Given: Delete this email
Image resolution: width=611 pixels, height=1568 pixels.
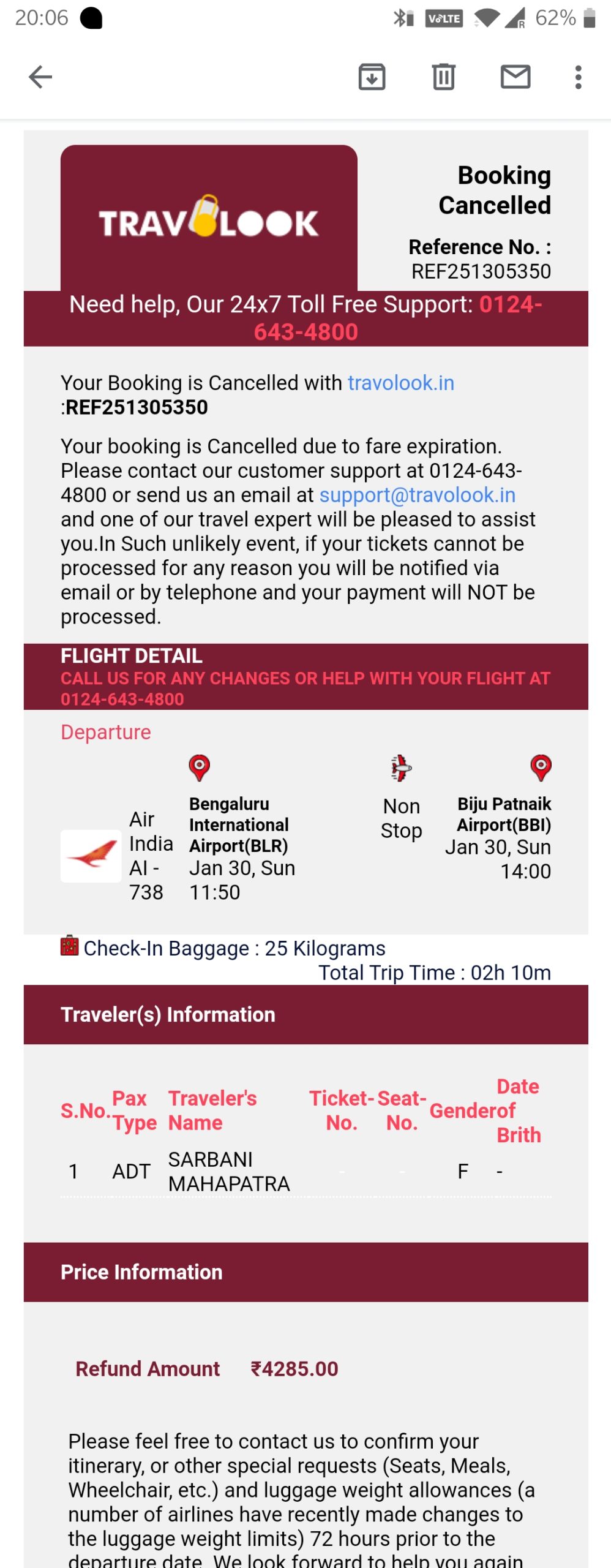Looking at the screenshot, I should [444, 77].
